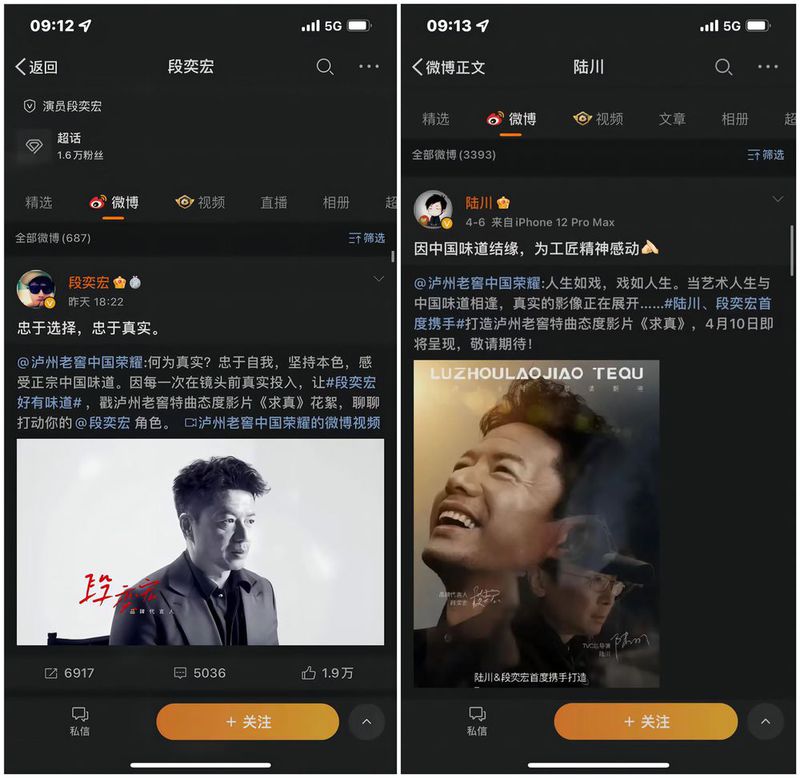Switch to 视频 tab on 段奕宏's profile
Viewport: 800px width, 778px height.
point(200,202)
